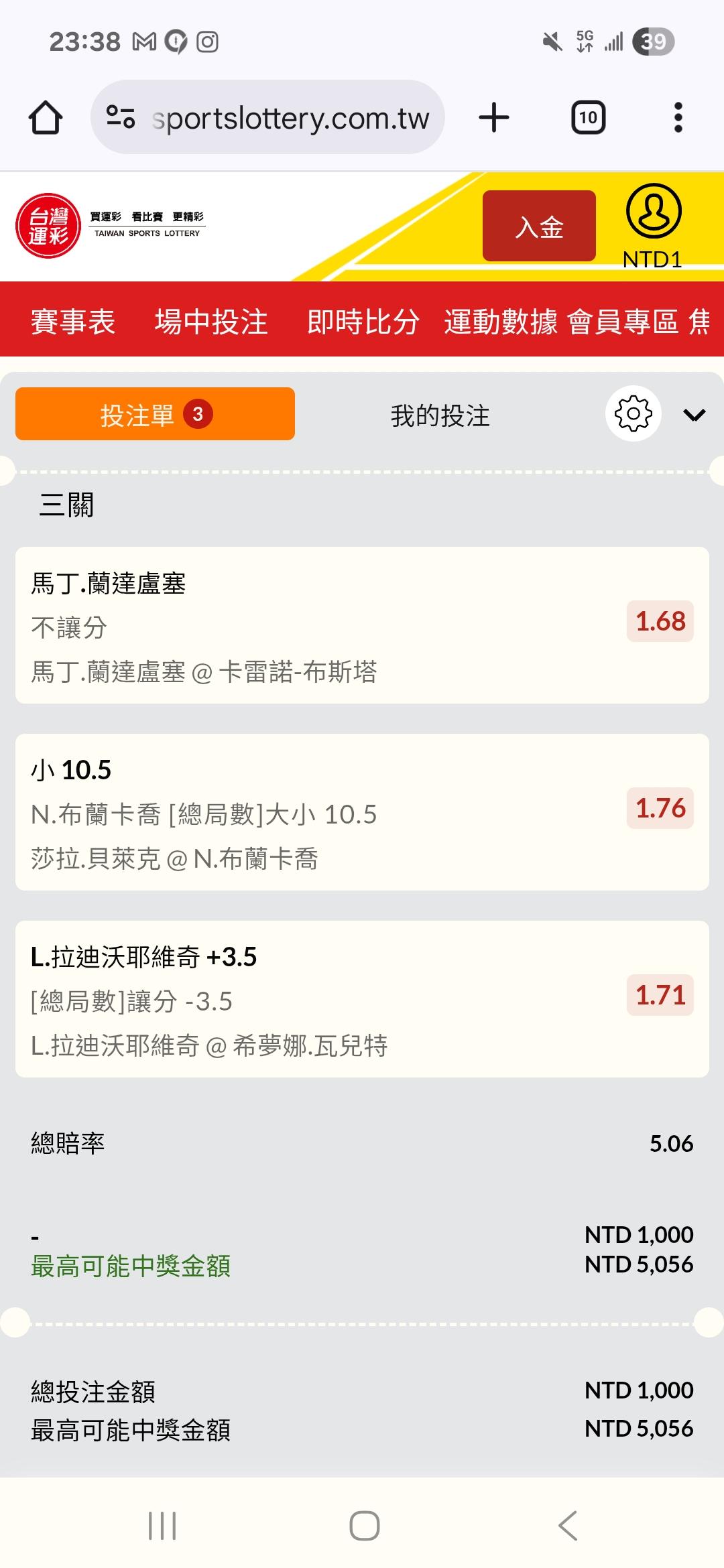The width and height of the screenshot is (724, 1568).
Task: Open 會員專區 member area
Action: [623, 322]
